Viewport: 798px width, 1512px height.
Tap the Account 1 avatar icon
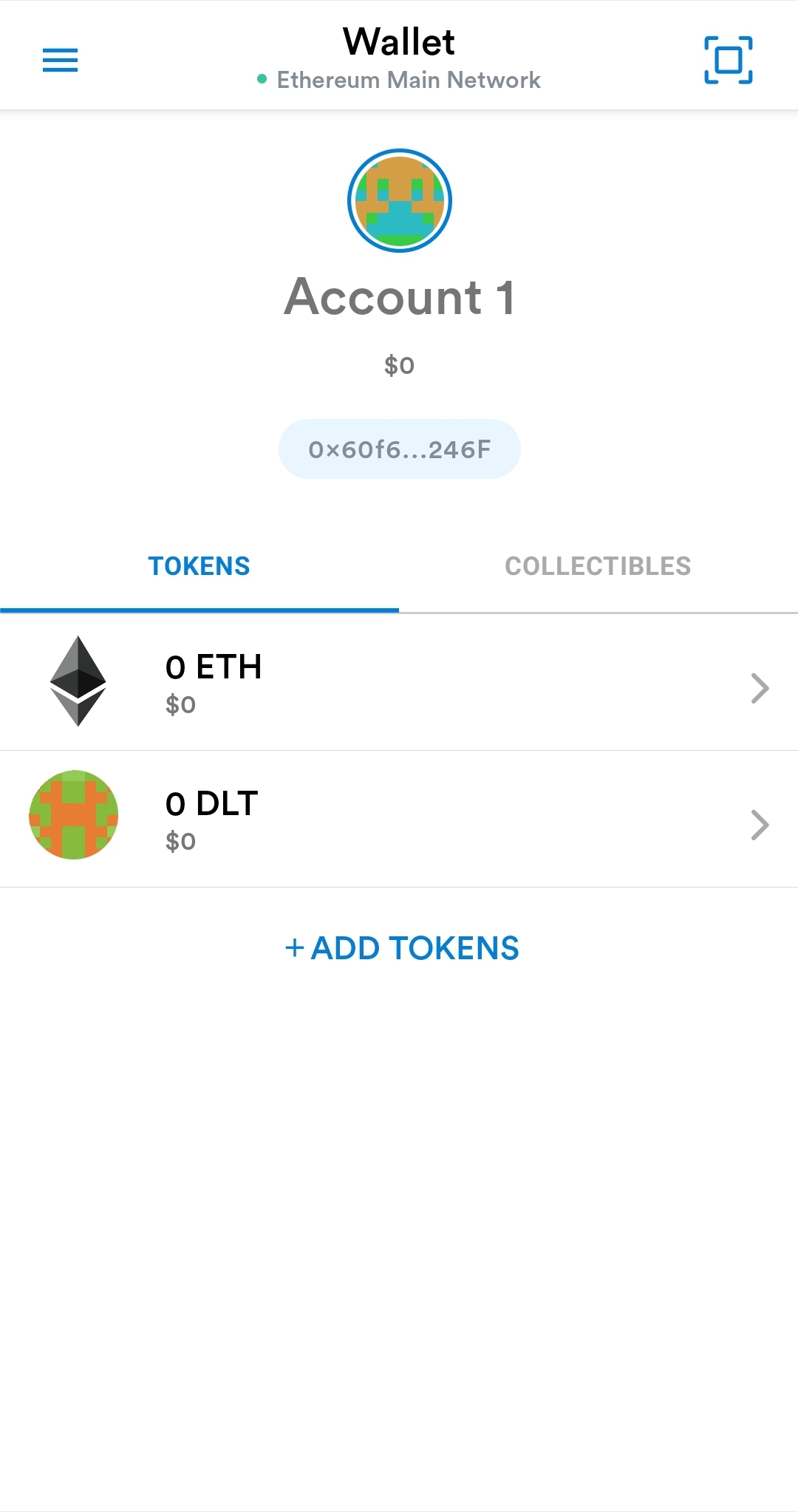[x=399, y=200]
